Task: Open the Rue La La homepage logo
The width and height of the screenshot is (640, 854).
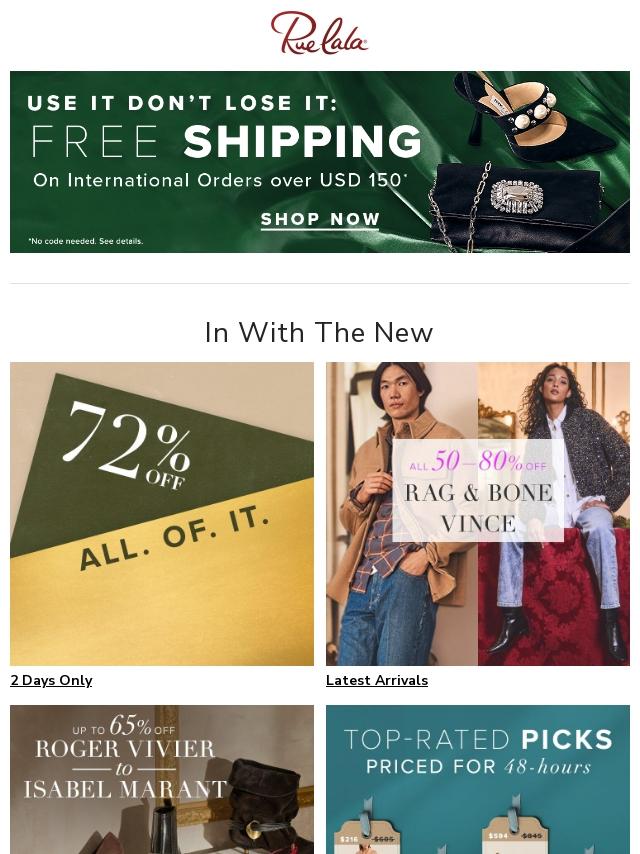Action: point(319,33)
